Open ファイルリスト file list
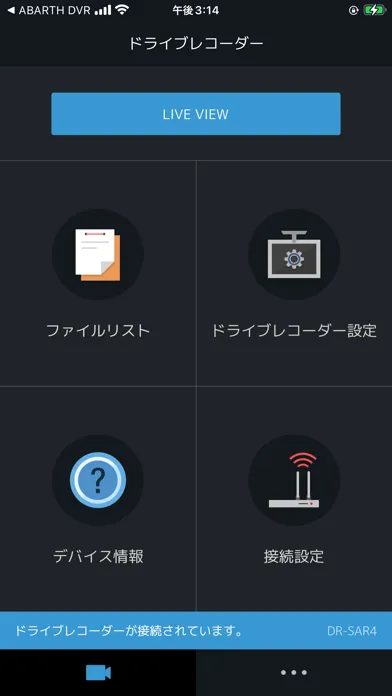 click(98, 273)
